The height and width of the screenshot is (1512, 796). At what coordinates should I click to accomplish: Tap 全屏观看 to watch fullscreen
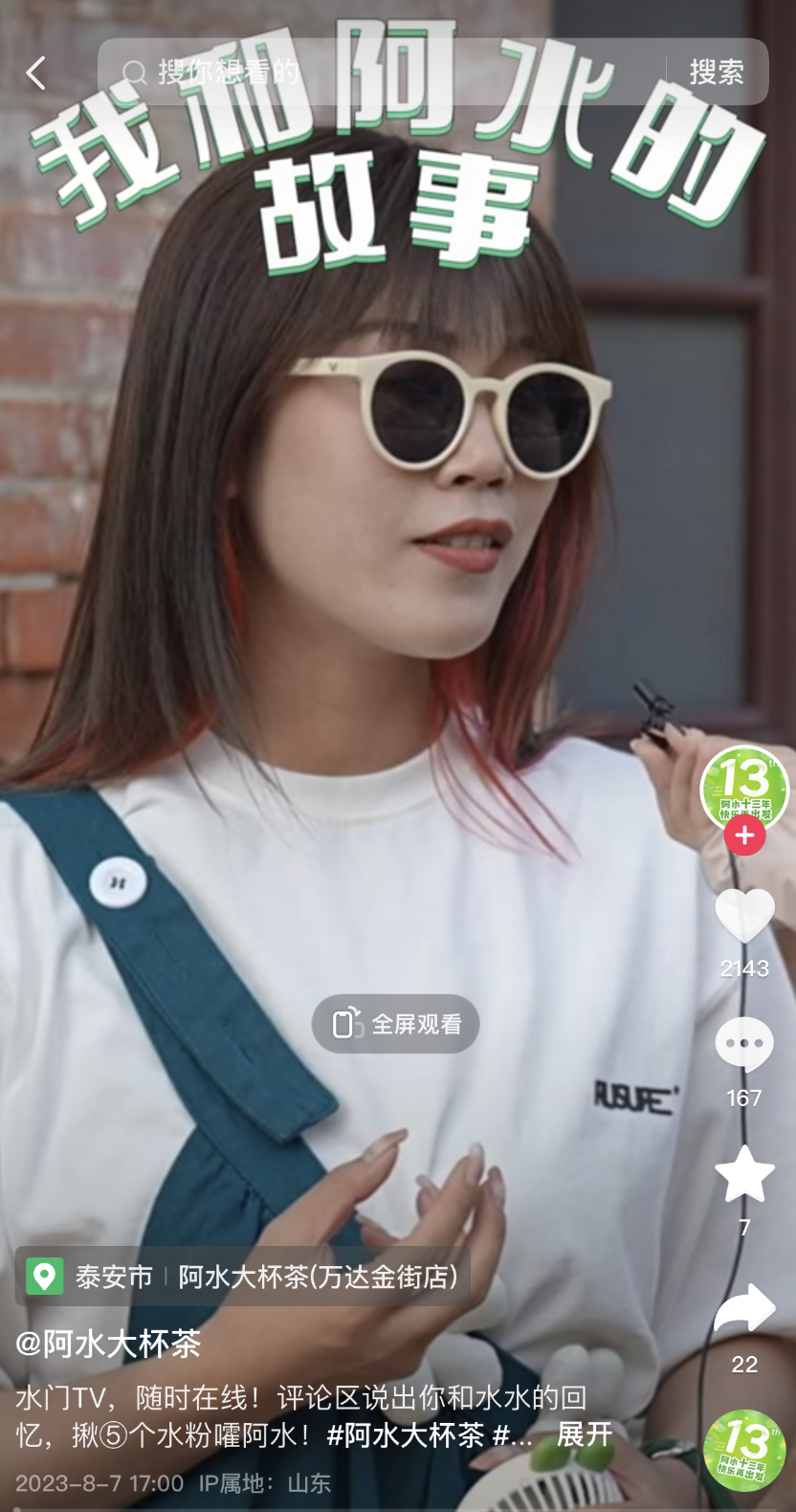point(396,1024)
